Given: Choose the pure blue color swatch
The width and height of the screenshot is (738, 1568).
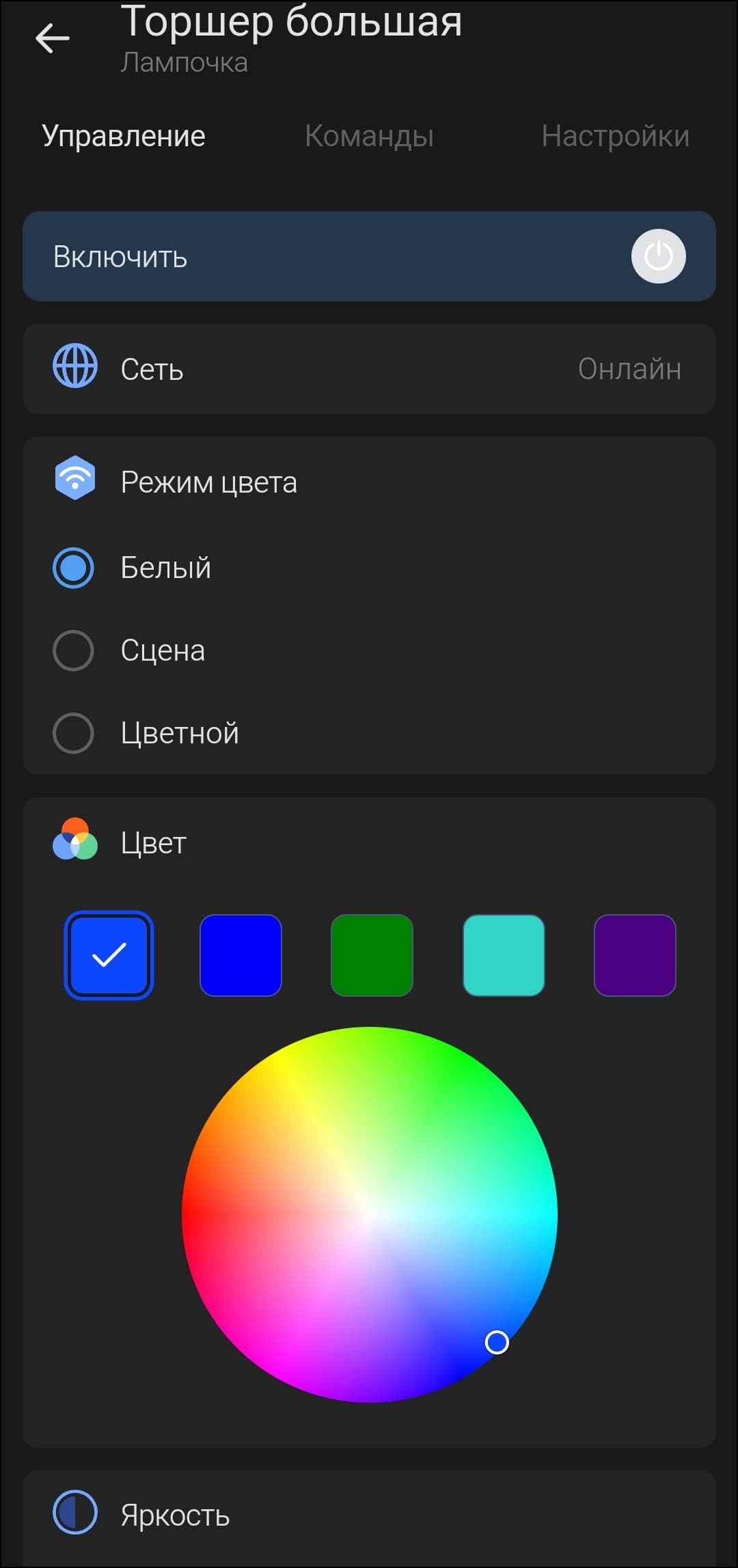Looking at the screenshot, I should coord(241,955).
